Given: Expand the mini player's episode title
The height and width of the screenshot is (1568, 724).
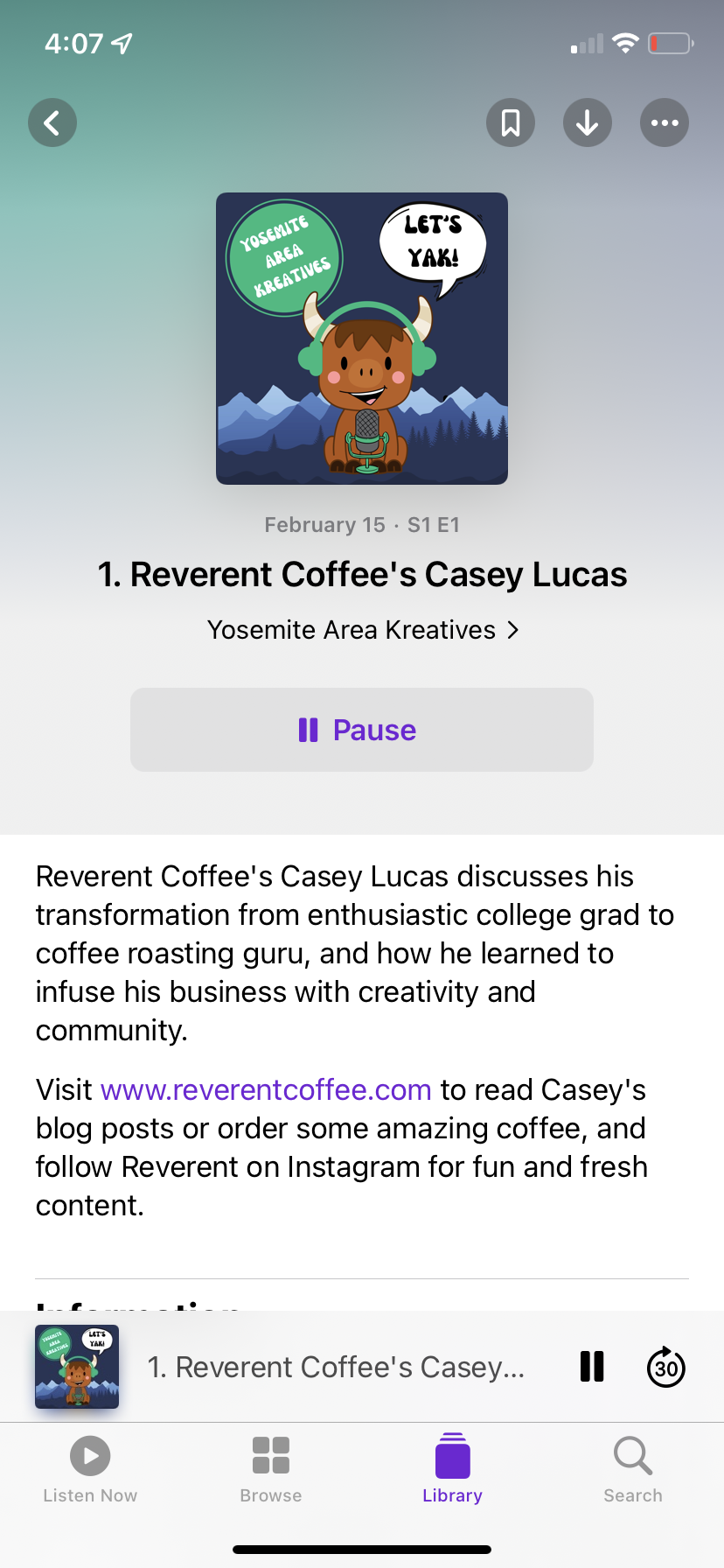Looking at the screenshot, I should click(x=336, y=1367).
